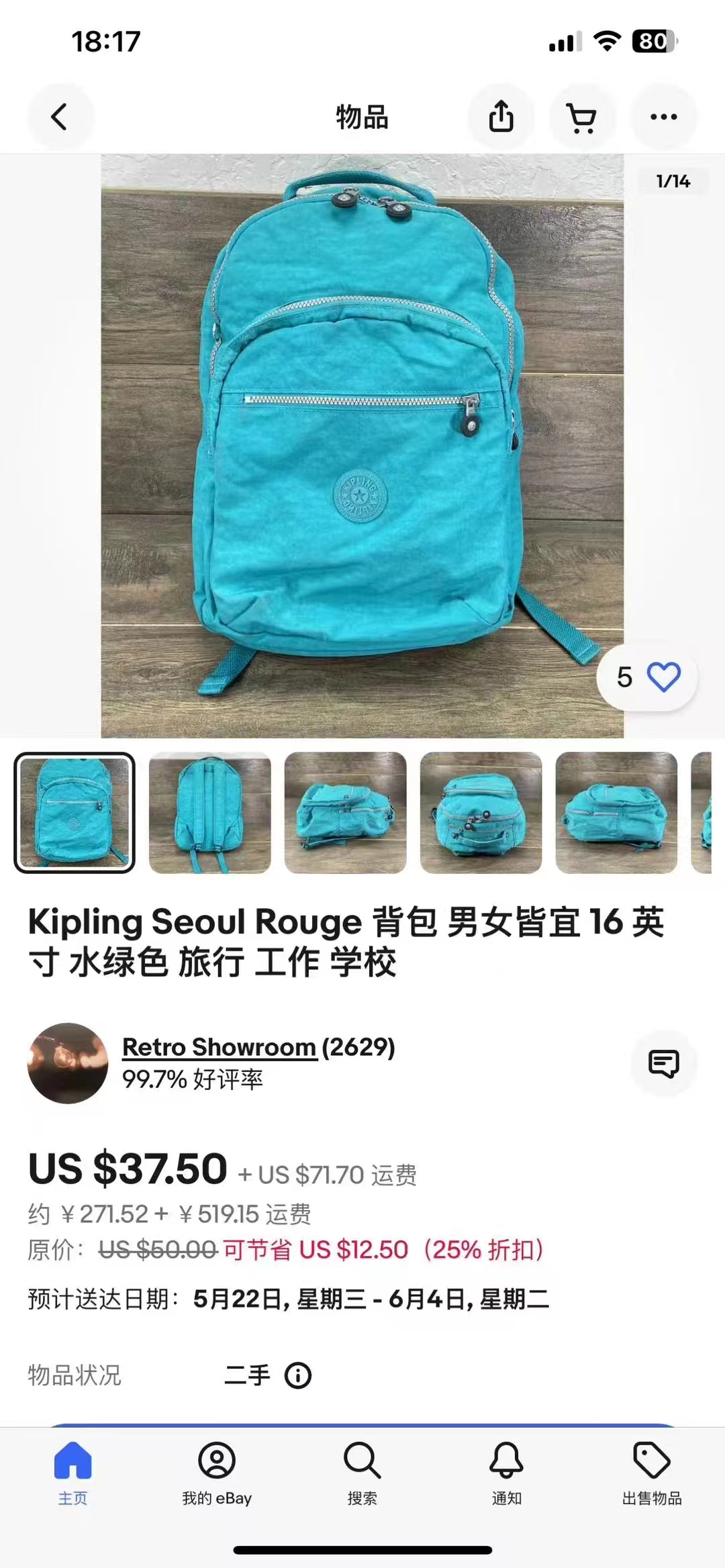
Task: Open Retro Showroom seller profile
Action: tap(219, 1046)
